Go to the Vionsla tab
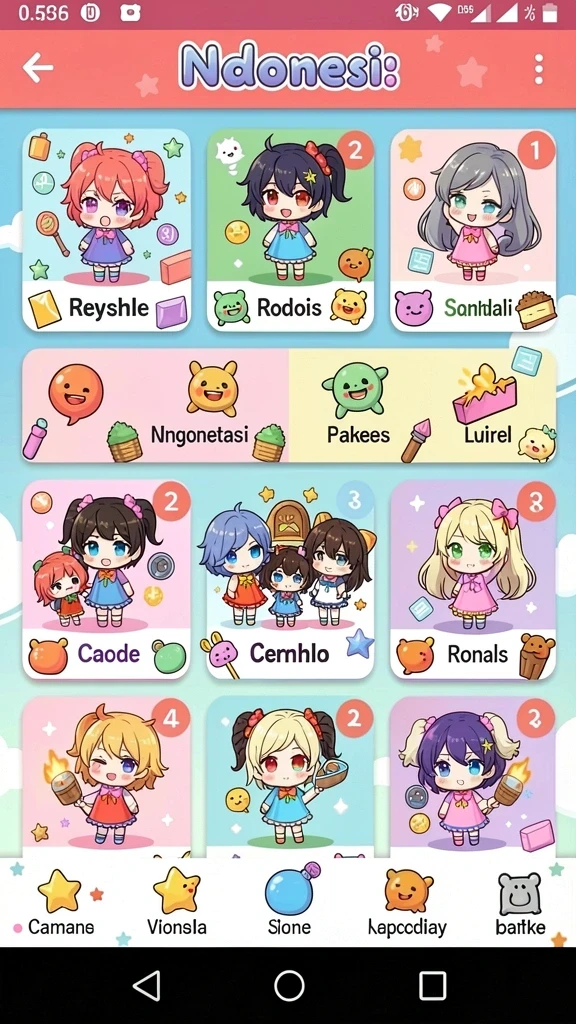This screenshot has width=576, height=1024. tap(176, 903)
